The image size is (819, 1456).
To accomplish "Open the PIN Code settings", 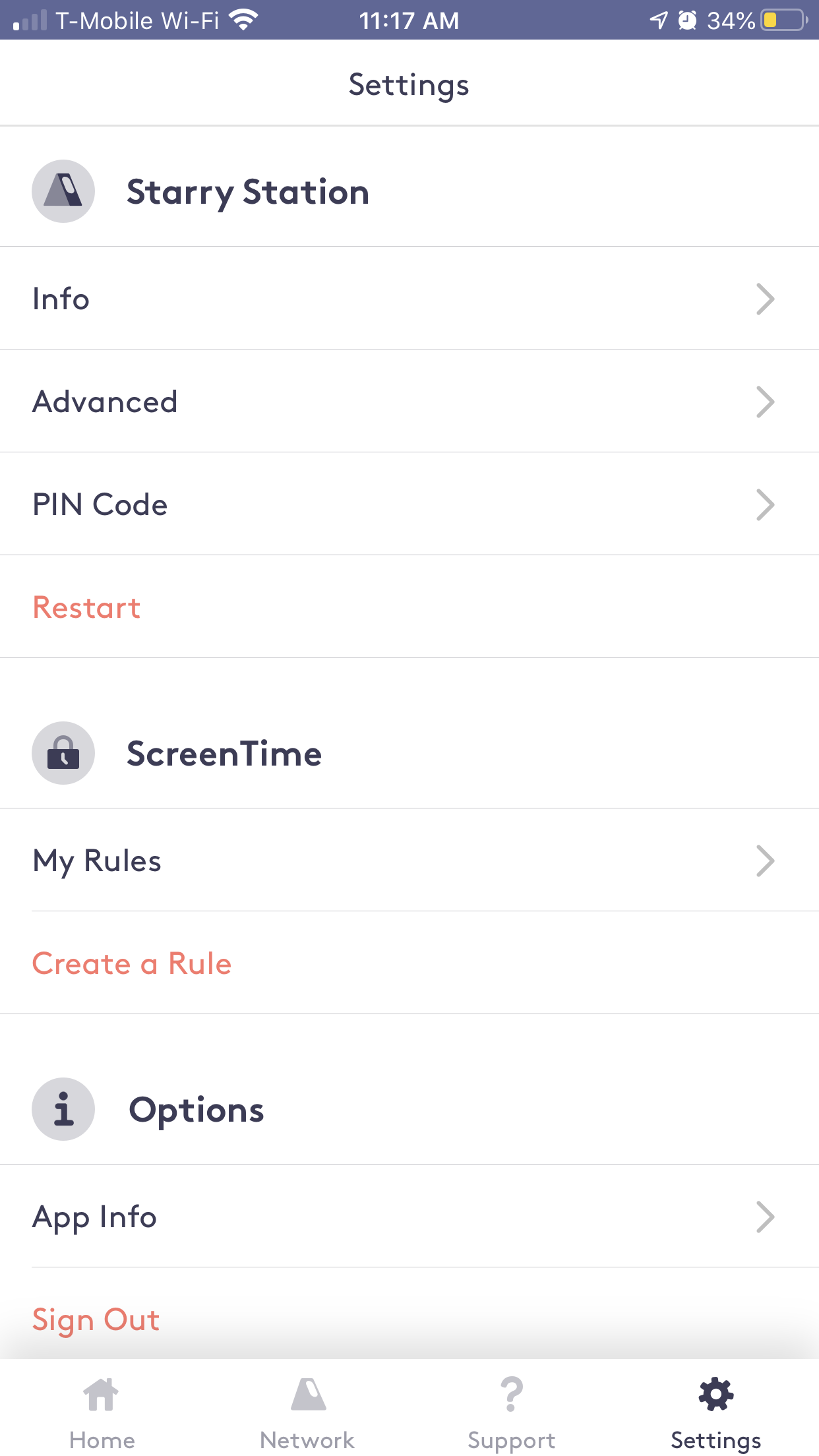I will pyautogui.click(x=409, y=504).
